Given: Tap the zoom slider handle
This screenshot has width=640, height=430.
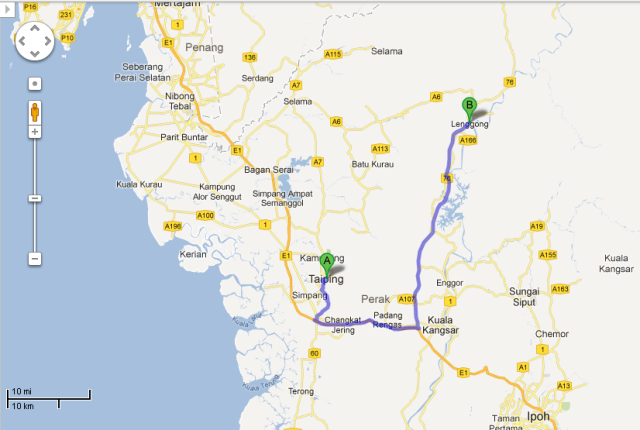Looking at the screenshot, I should [34, 198].
